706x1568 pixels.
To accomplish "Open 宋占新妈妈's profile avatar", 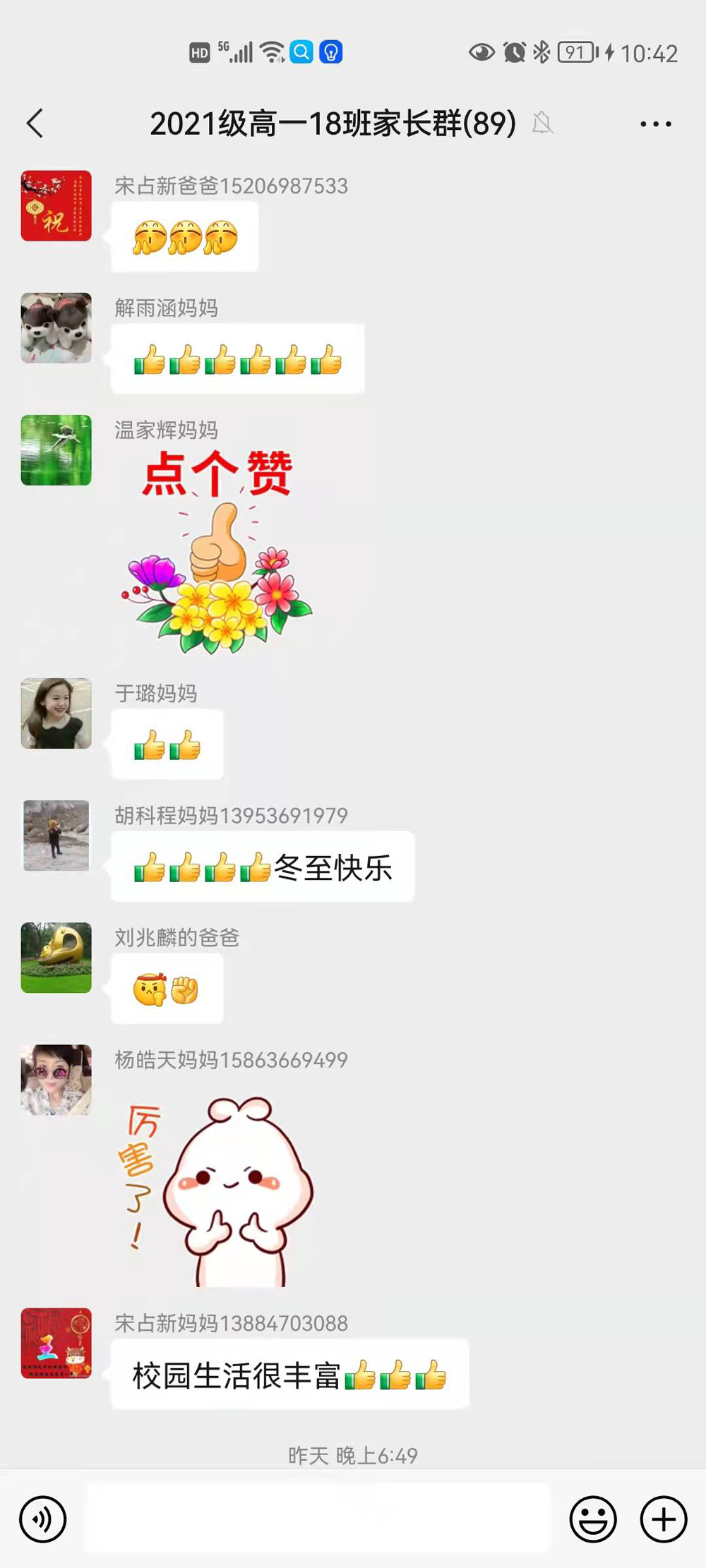I will (x=56, y=1343).
